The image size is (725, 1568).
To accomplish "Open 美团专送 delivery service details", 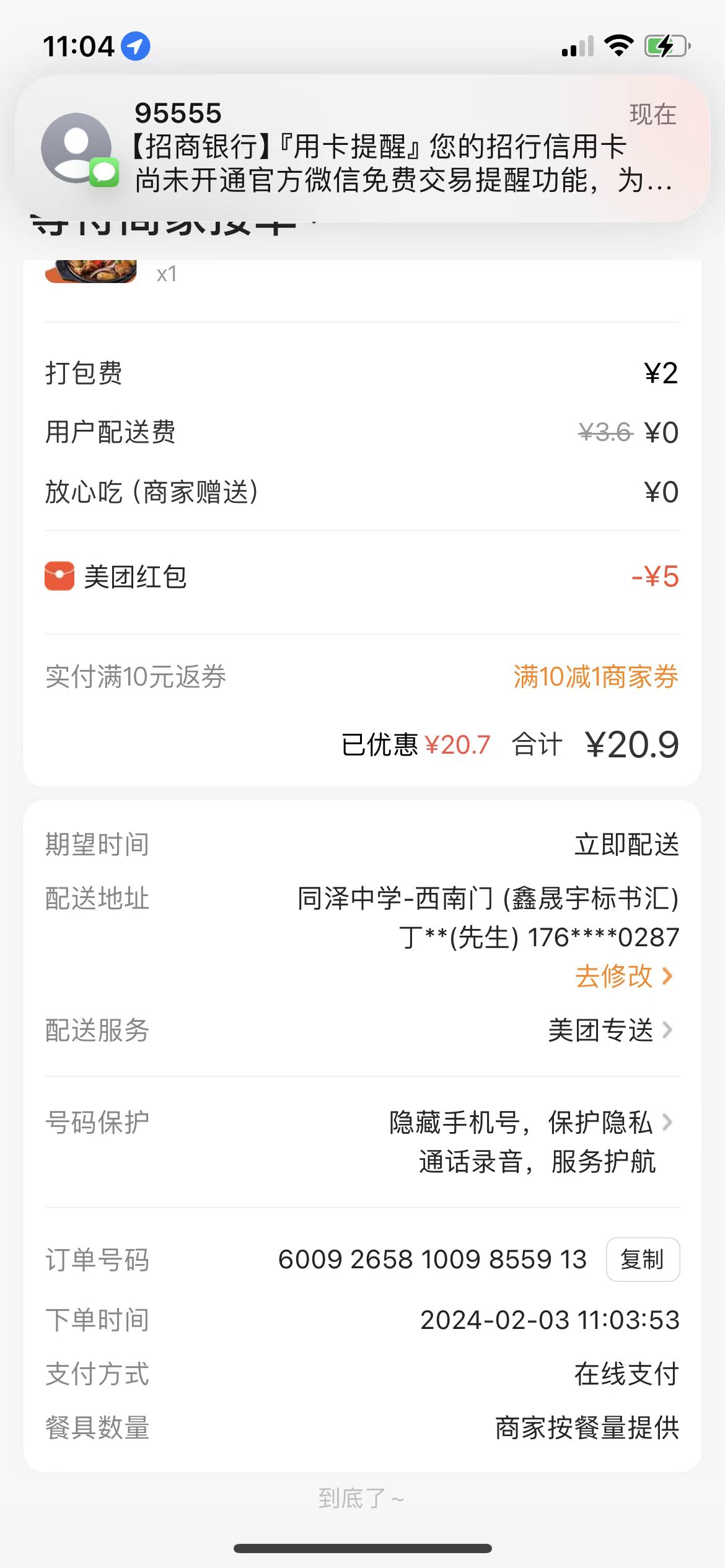I will coord(610,1030).
